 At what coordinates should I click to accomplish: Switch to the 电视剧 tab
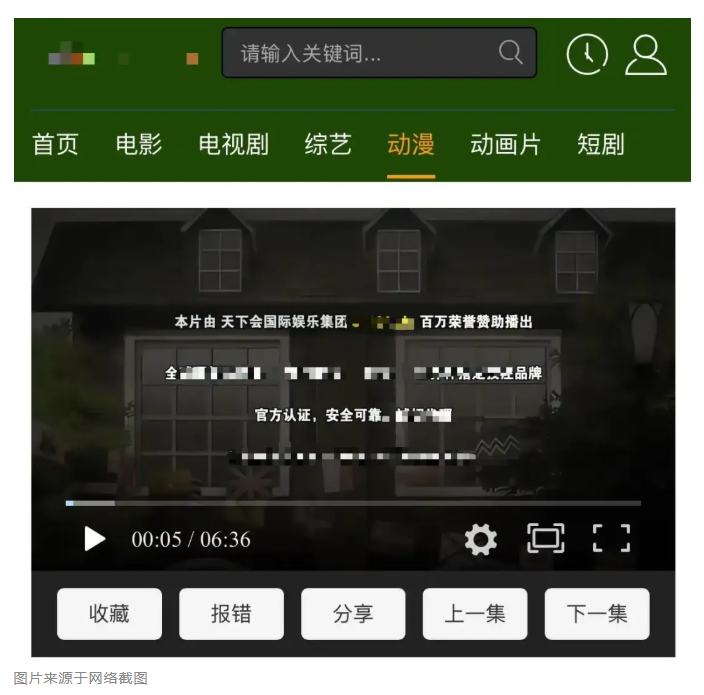233,144
